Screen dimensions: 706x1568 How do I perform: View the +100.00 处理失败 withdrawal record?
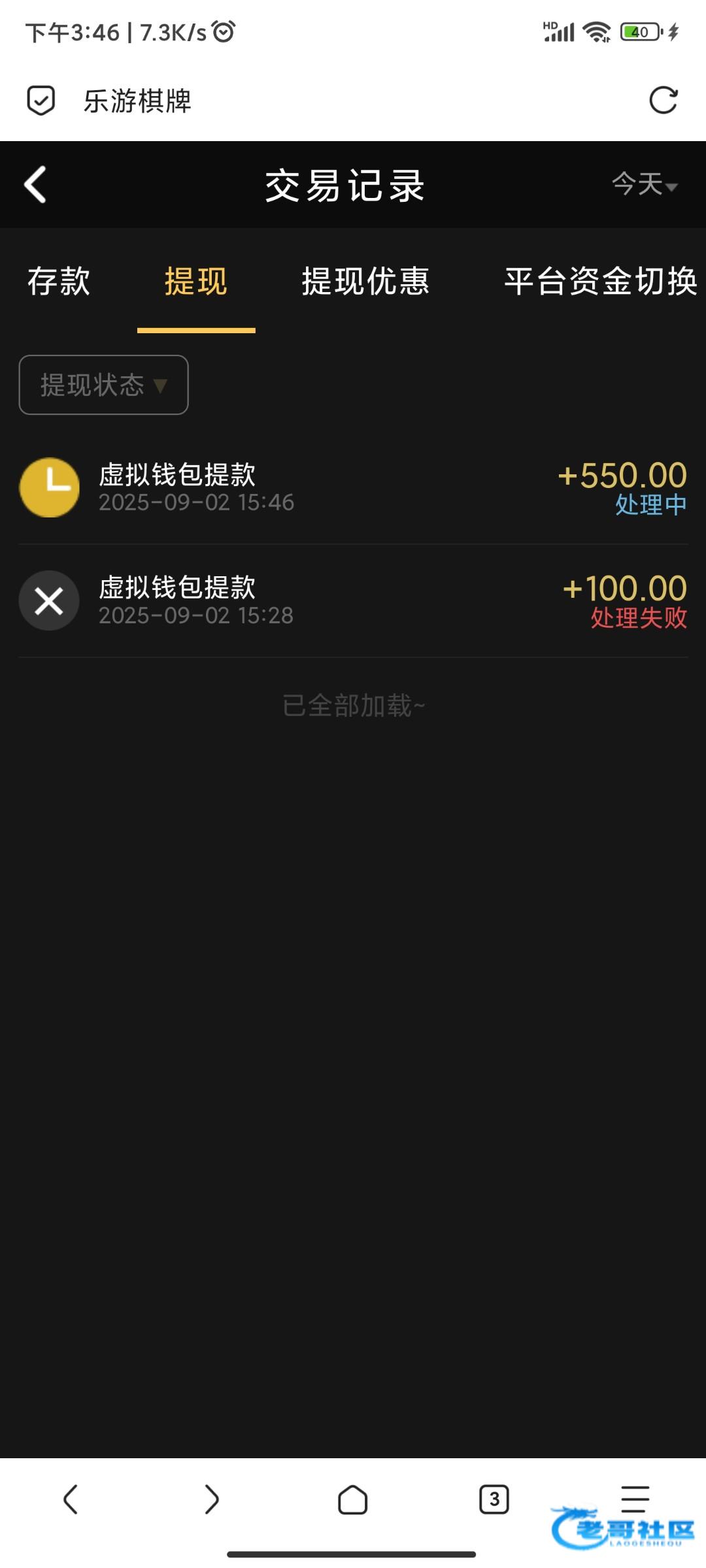[x=353, y=601]
